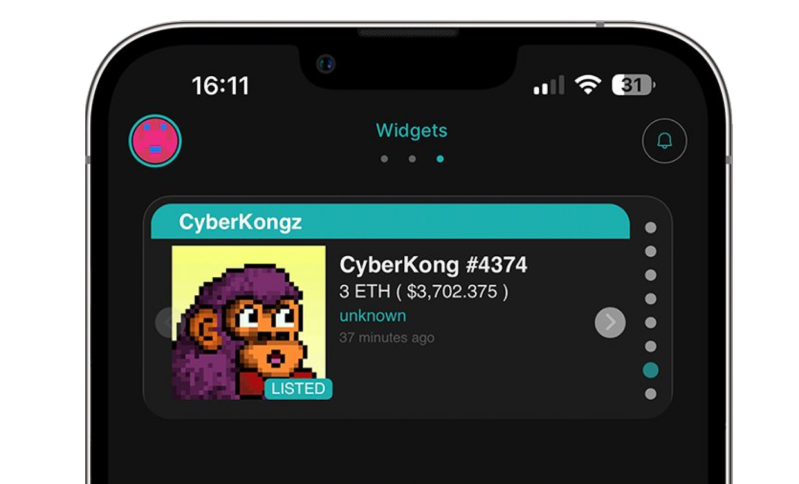This screenshot has width=799, height=484.
Task: Open the notifications bell
Action: tap(664, 141)
